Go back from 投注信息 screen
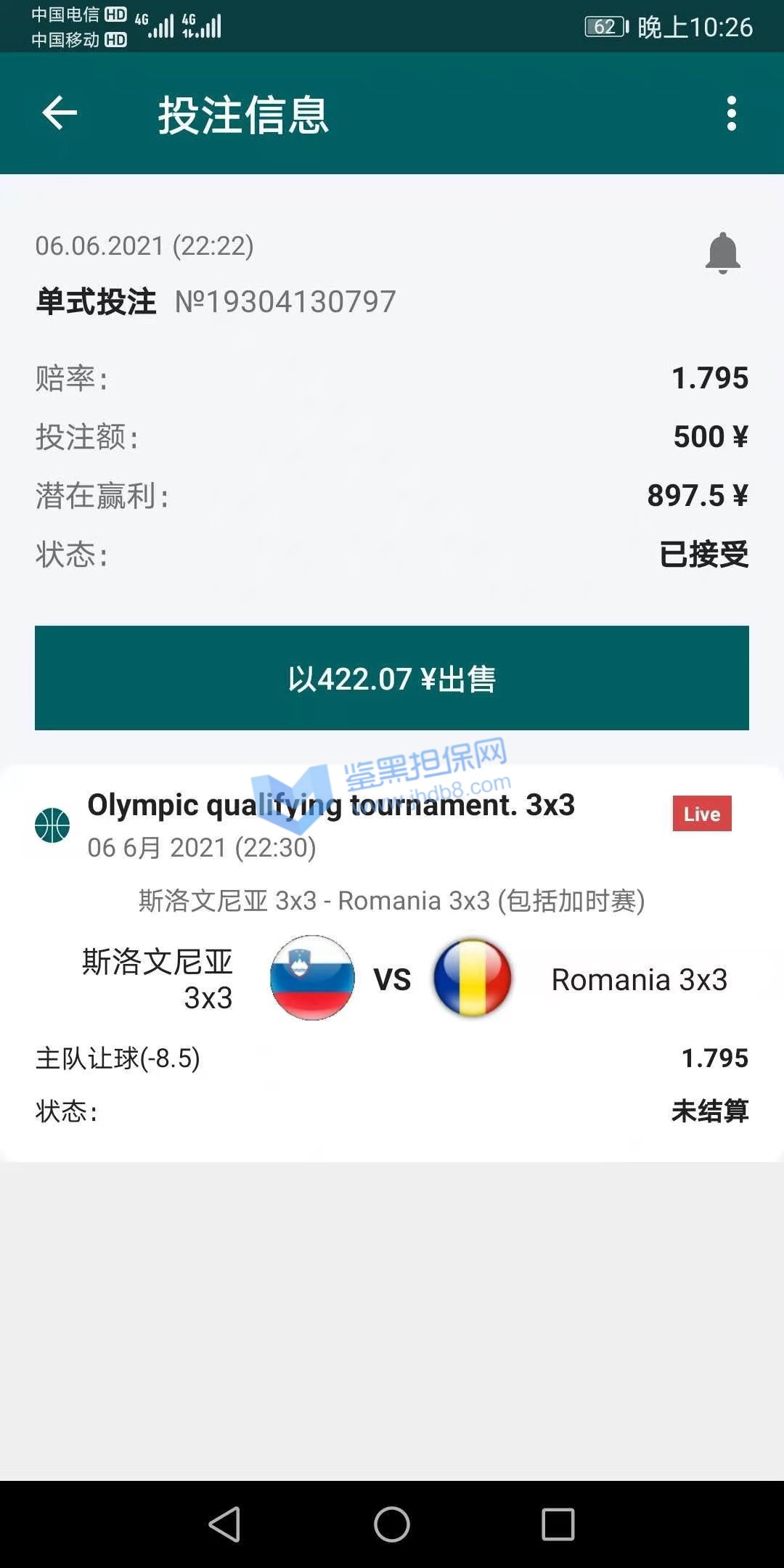The image size is (784, 1568). pos(60,113)
